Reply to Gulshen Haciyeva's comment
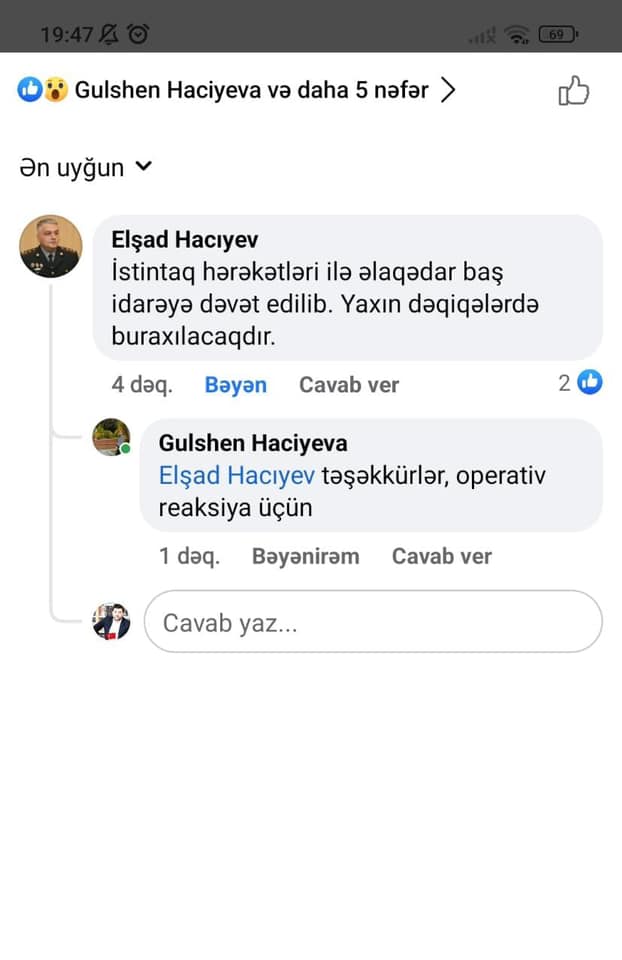Image resolution: width=622 pixels, height=960 pixels. tap(441, 557)
